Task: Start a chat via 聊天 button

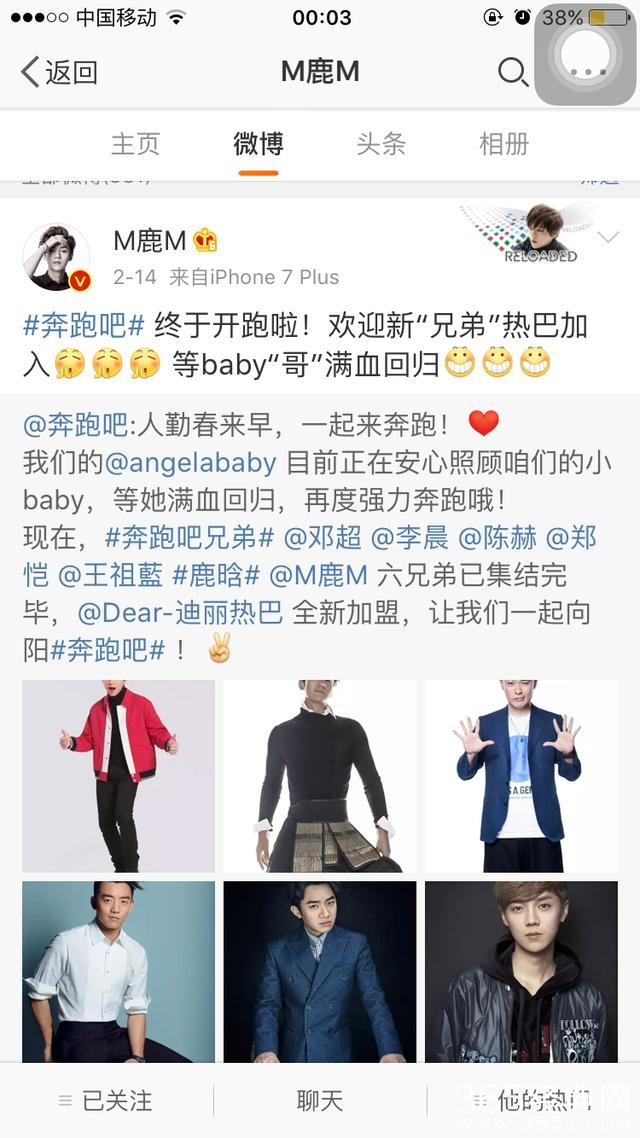Action: click(x=320, y=1101)
